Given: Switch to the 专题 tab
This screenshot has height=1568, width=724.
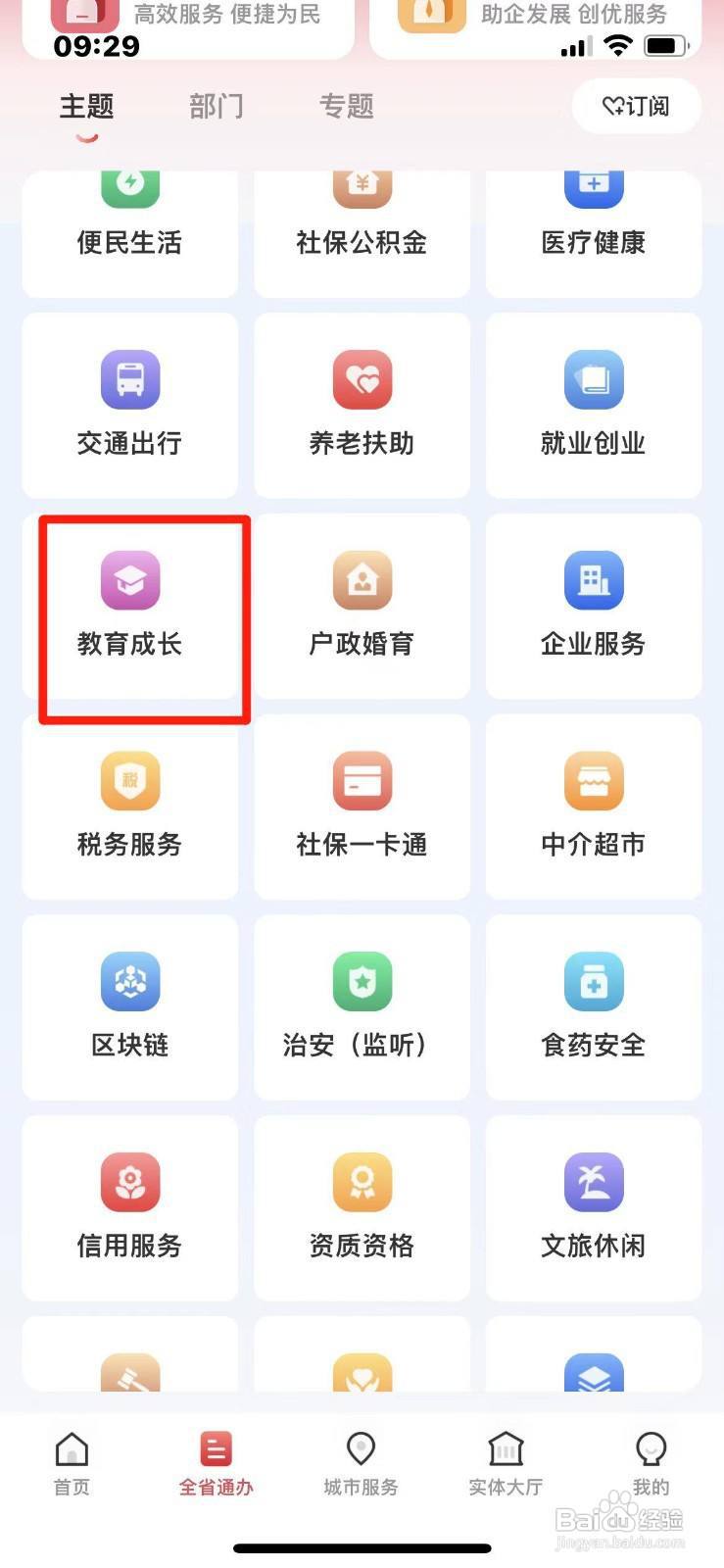Looking at the screenshot, I should click(x=346, y=106).
